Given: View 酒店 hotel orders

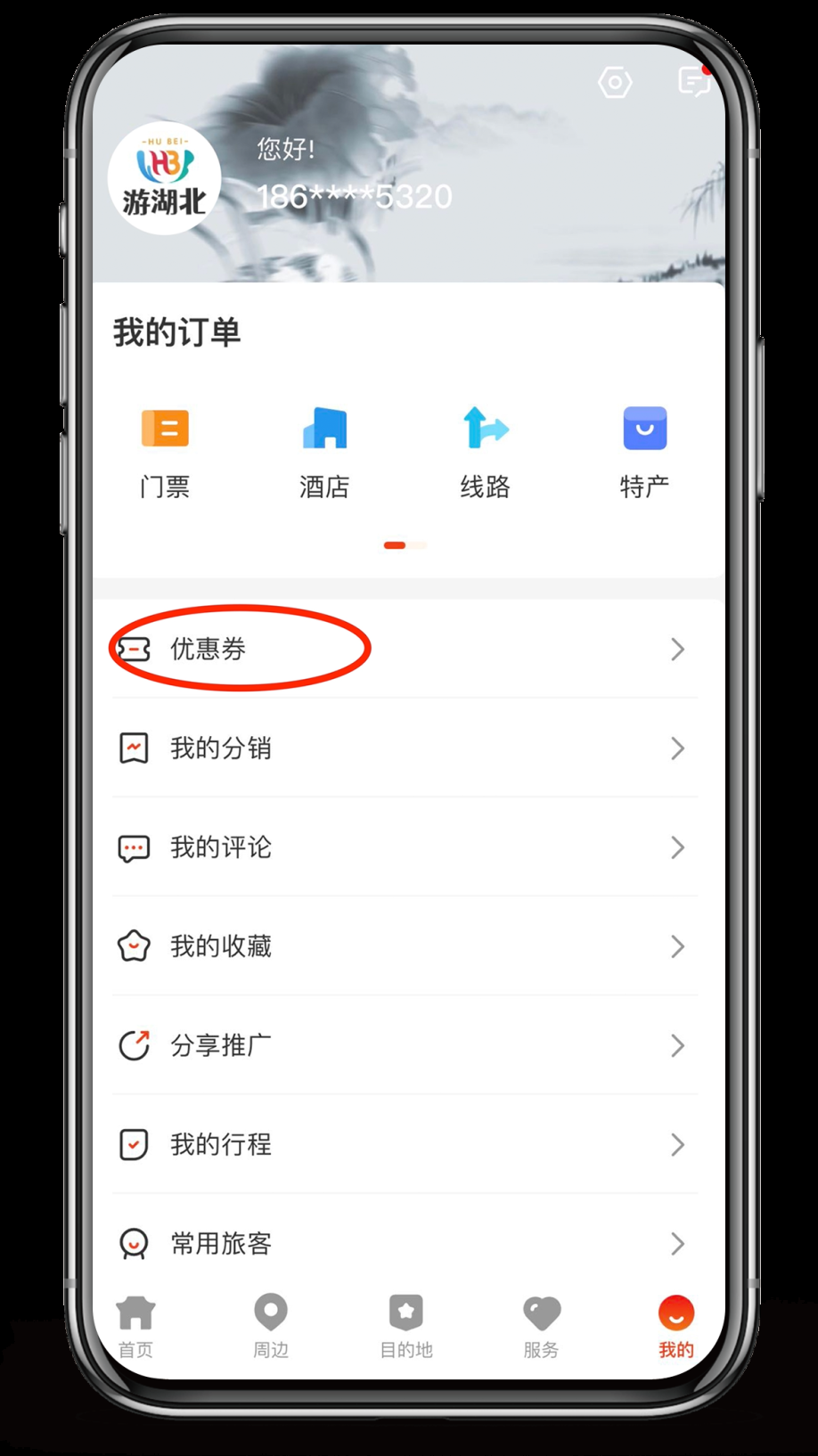Looking at the screenshot, I should click(x=324, y=452).
